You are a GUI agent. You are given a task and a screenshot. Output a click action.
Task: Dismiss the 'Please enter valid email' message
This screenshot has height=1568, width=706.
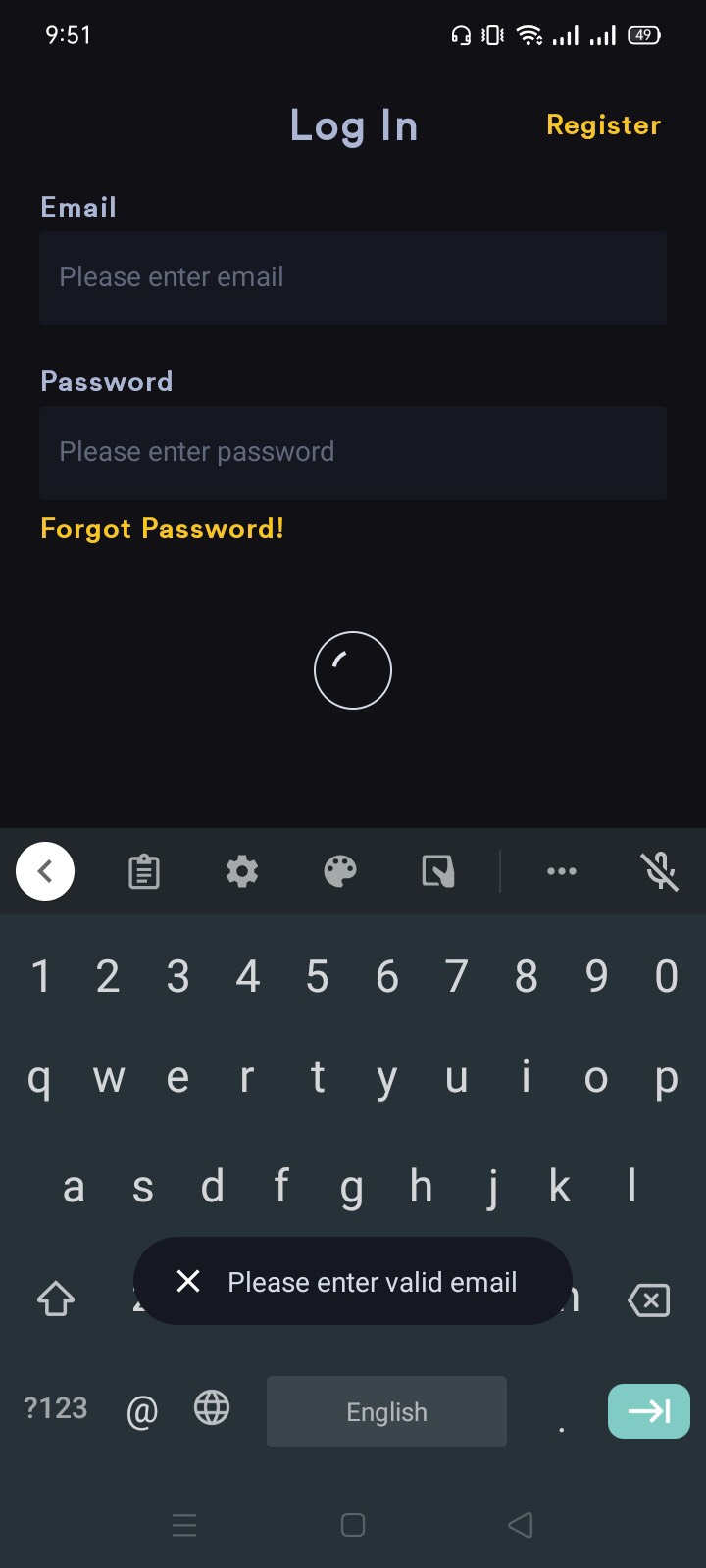pyautogui.click(x=188, y=1281)
